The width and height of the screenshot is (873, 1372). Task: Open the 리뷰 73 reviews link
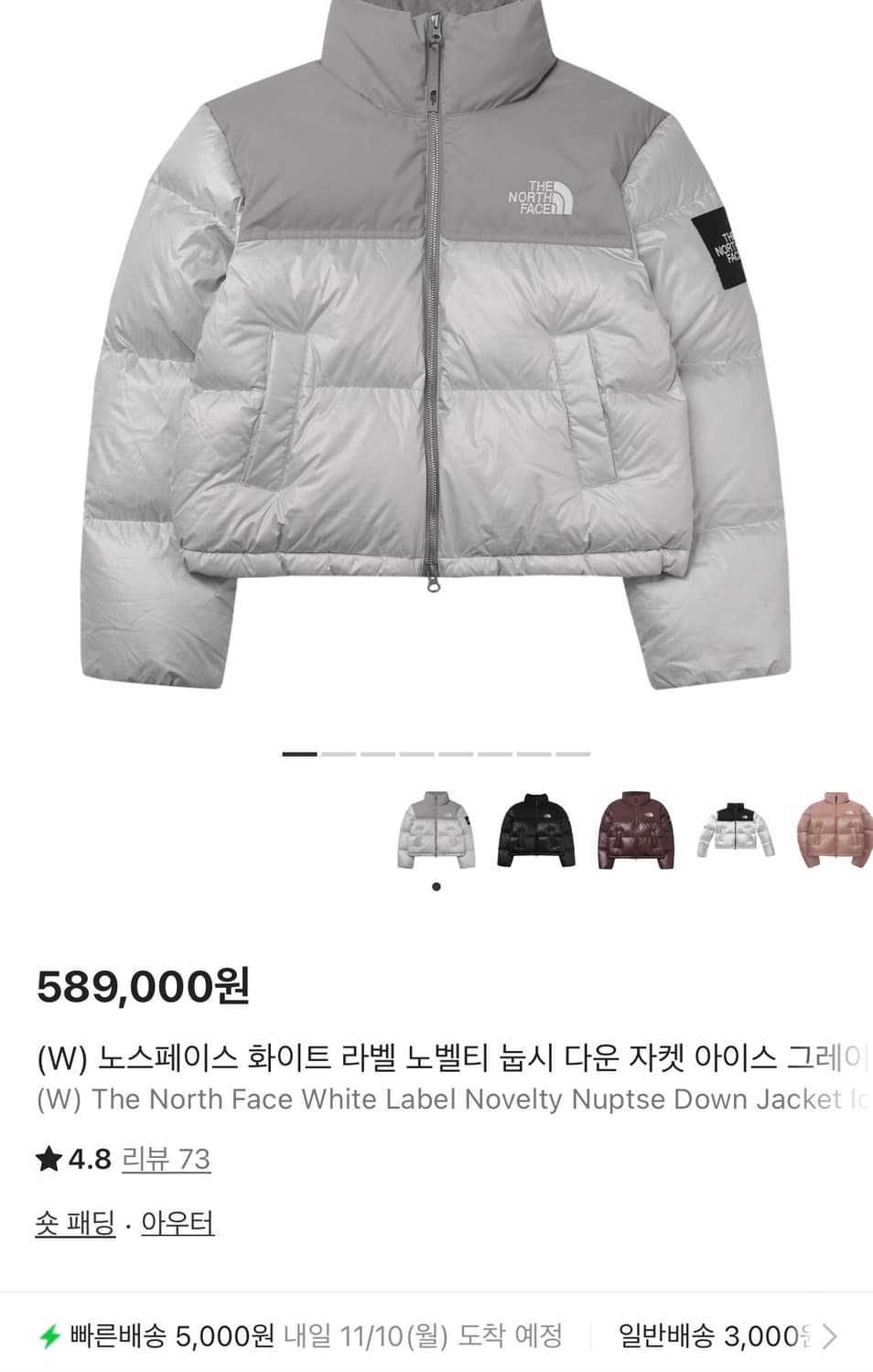pos(167,1159)
